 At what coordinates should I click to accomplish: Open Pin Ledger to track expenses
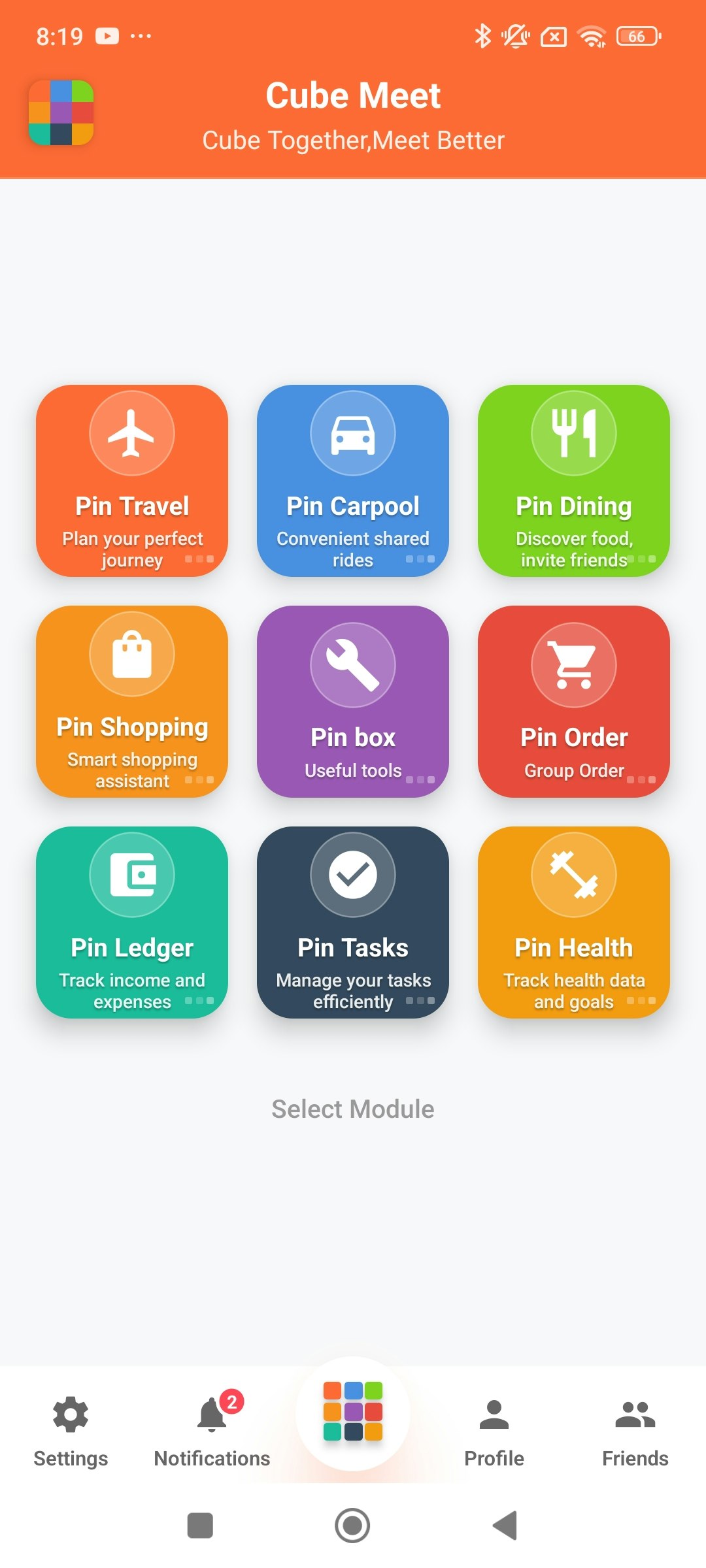tap(132, 923)
